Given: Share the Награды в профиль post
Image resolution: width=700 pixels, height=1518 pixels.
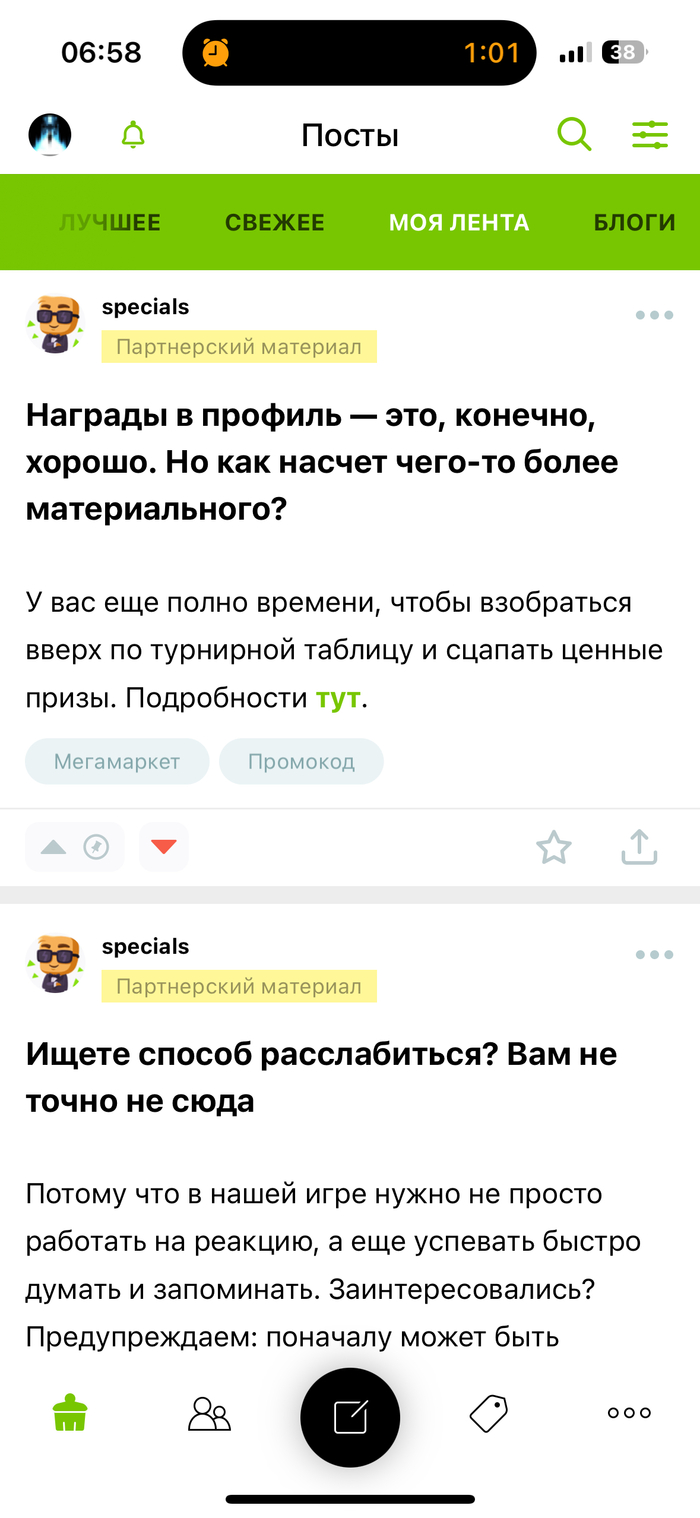Looking at the screenshot, I should coord(639,848).
